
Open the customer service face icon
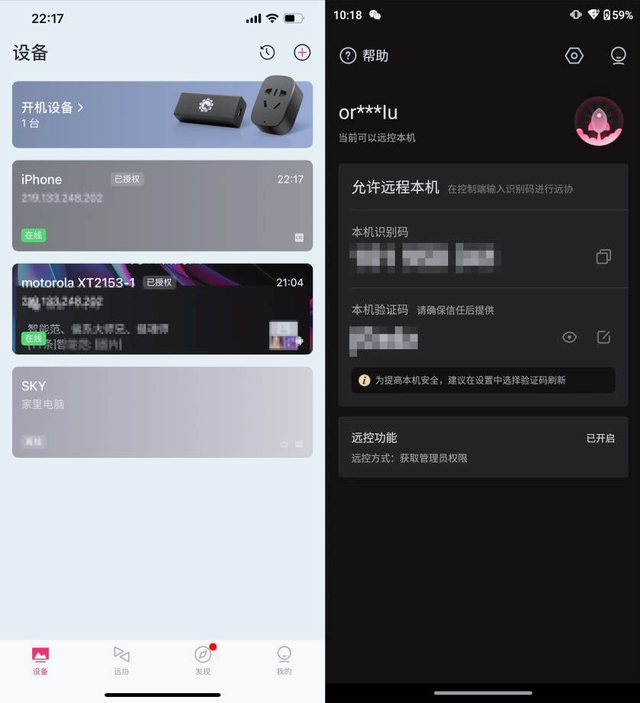[618, 56]
